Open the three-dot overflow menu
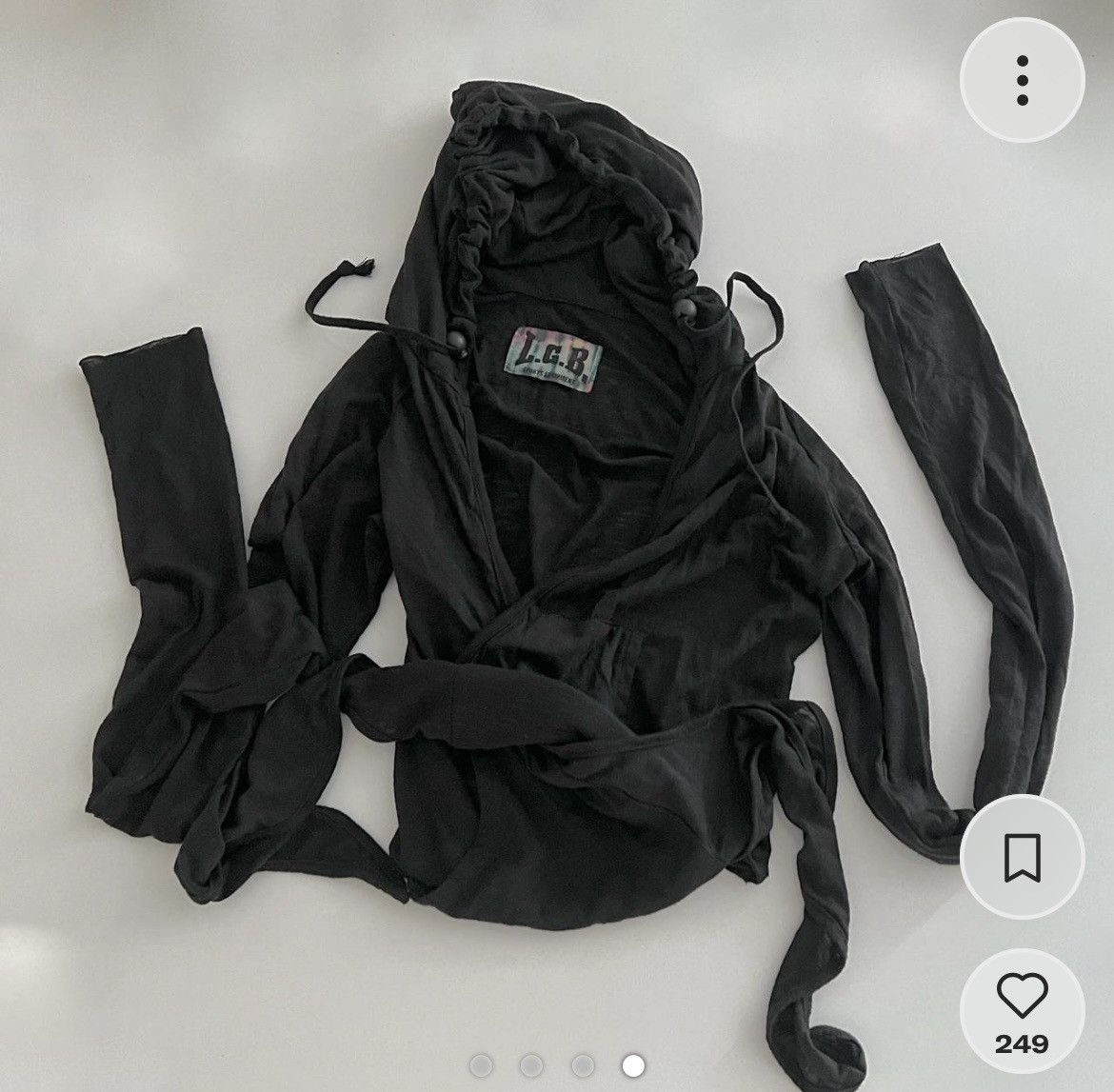This screenshot has width=1114, height=1092. click(x=1022, y=80)
